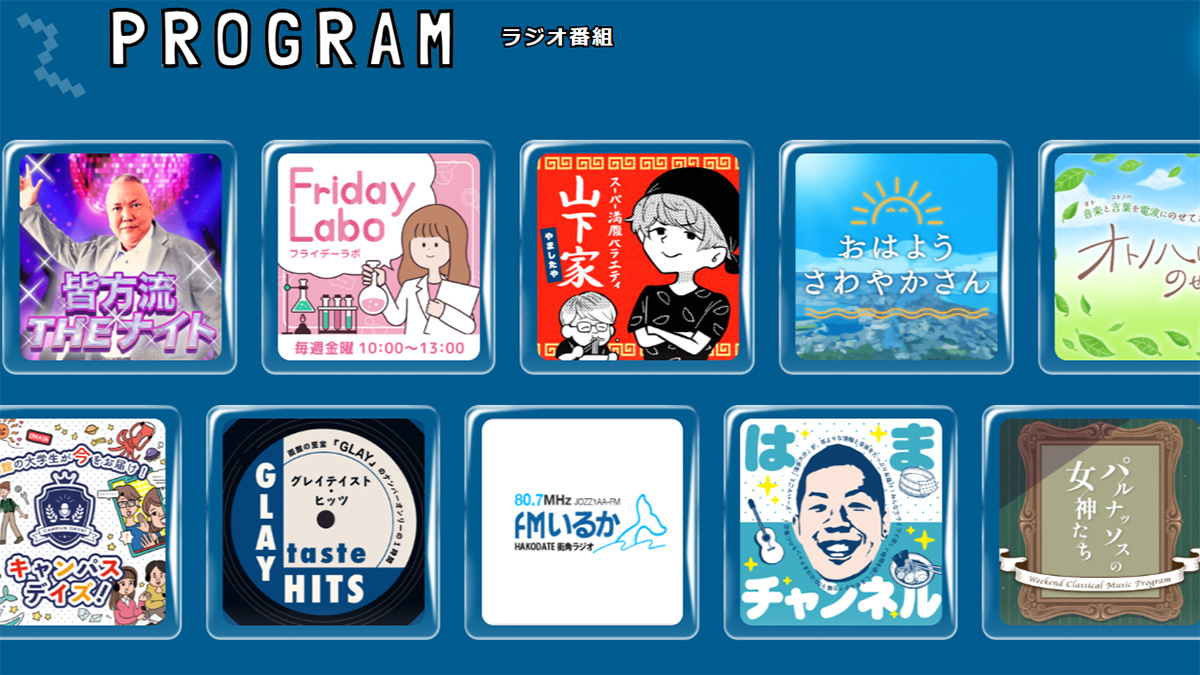Image resolution: width=1200 pixels, height=675 pixels.
Task: Open おはようさわやかさん program
Action: point(896,257)
